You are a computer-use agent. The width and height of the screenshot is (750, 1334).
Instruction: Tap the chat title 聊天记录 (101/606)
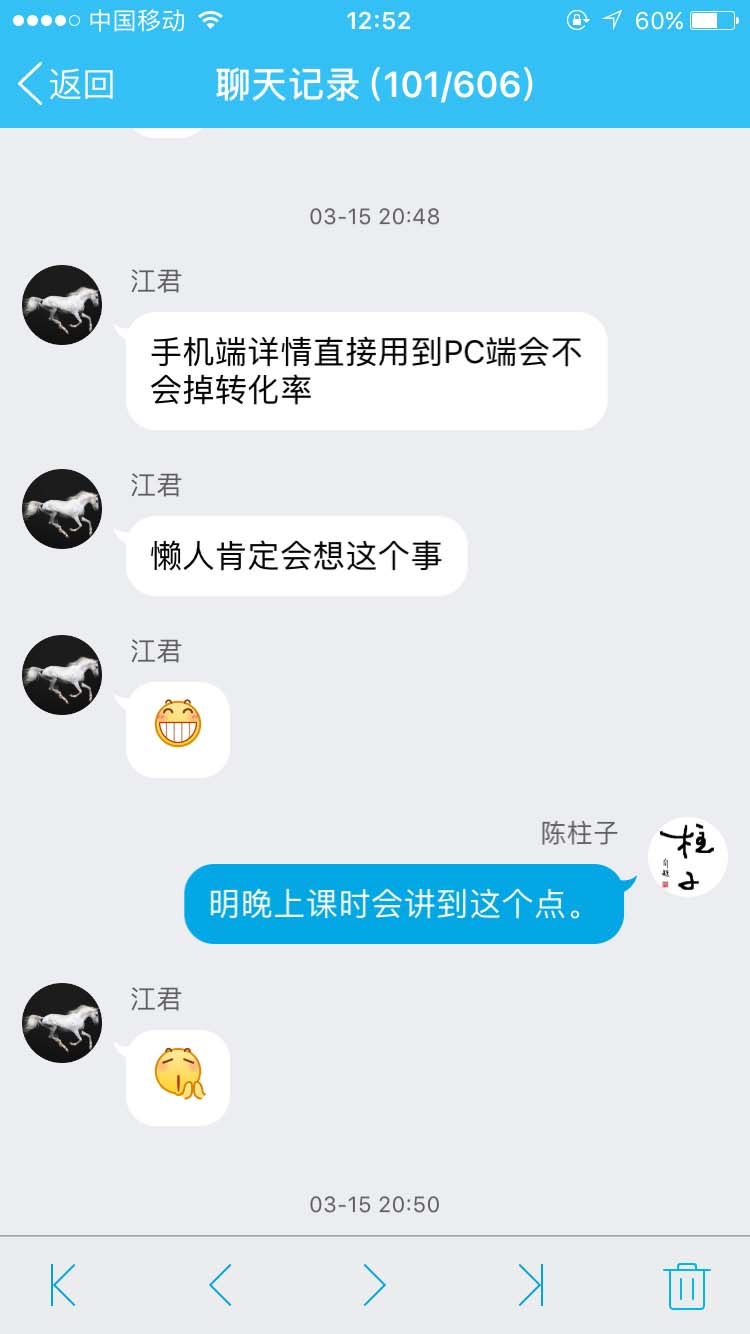[x=375, y=85]
